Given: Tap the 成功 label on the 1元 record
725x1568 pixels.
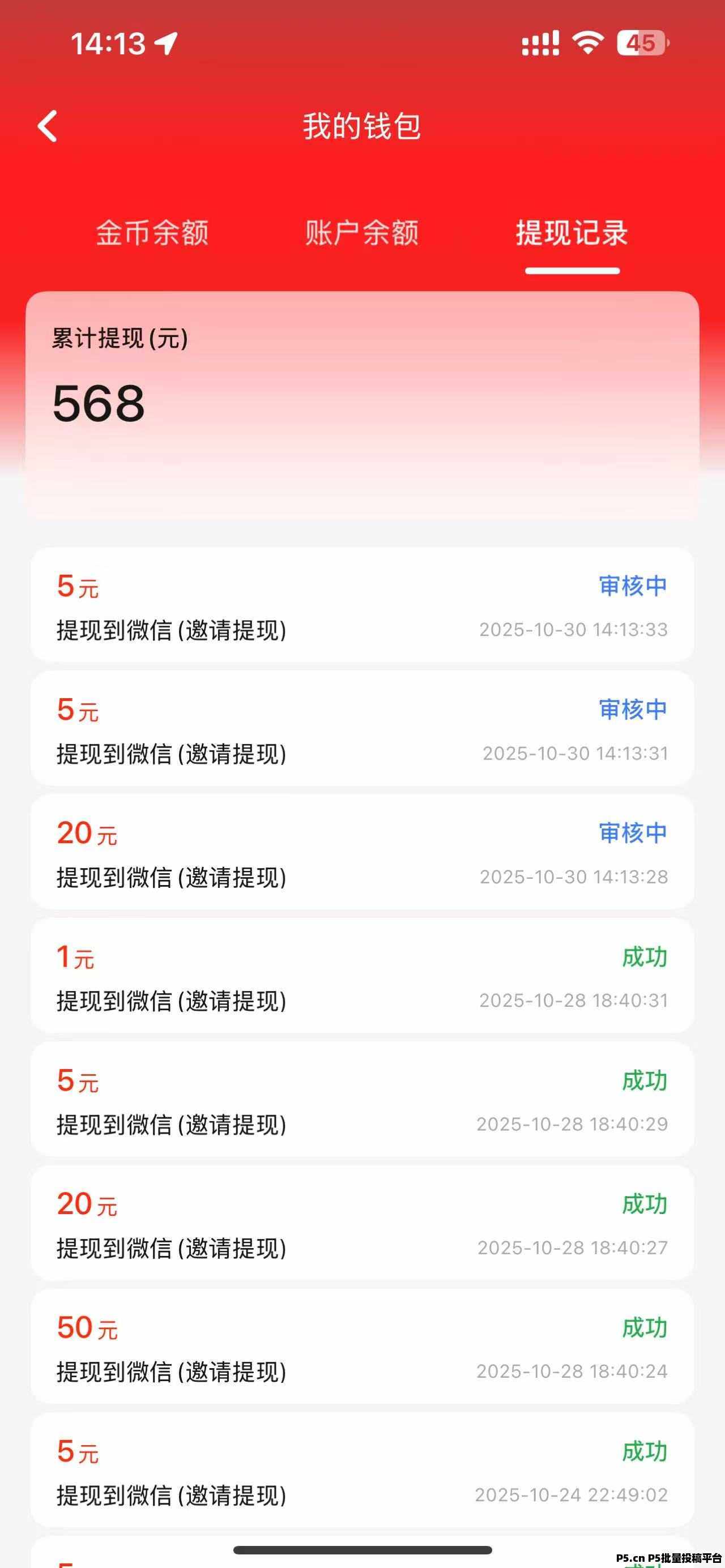Looking at the screenshot, I should (x=645, y=957).
